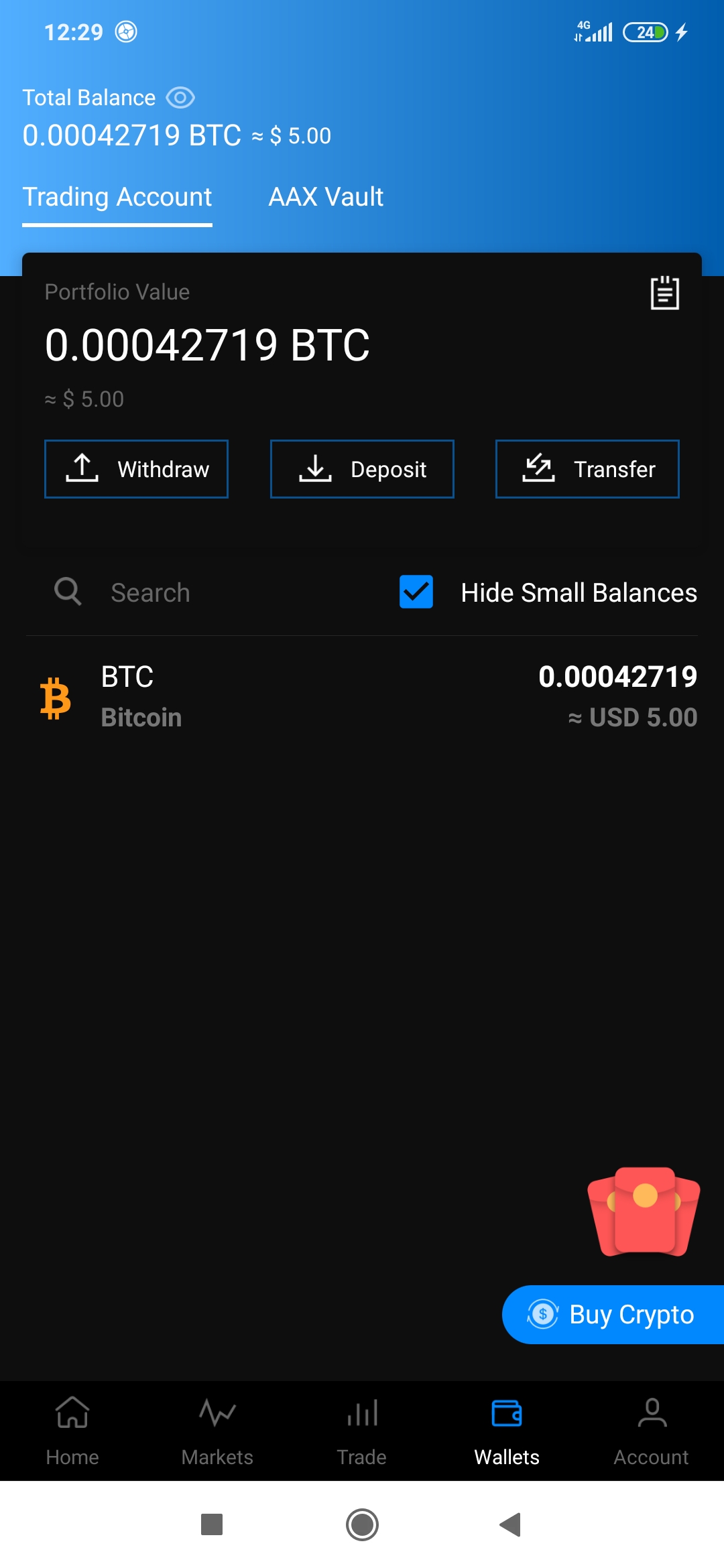The height and width of the screenshot is (1568, 724).
Task: Open the Trade tab
Action: pyautogui.click(x=362, y=1430)
